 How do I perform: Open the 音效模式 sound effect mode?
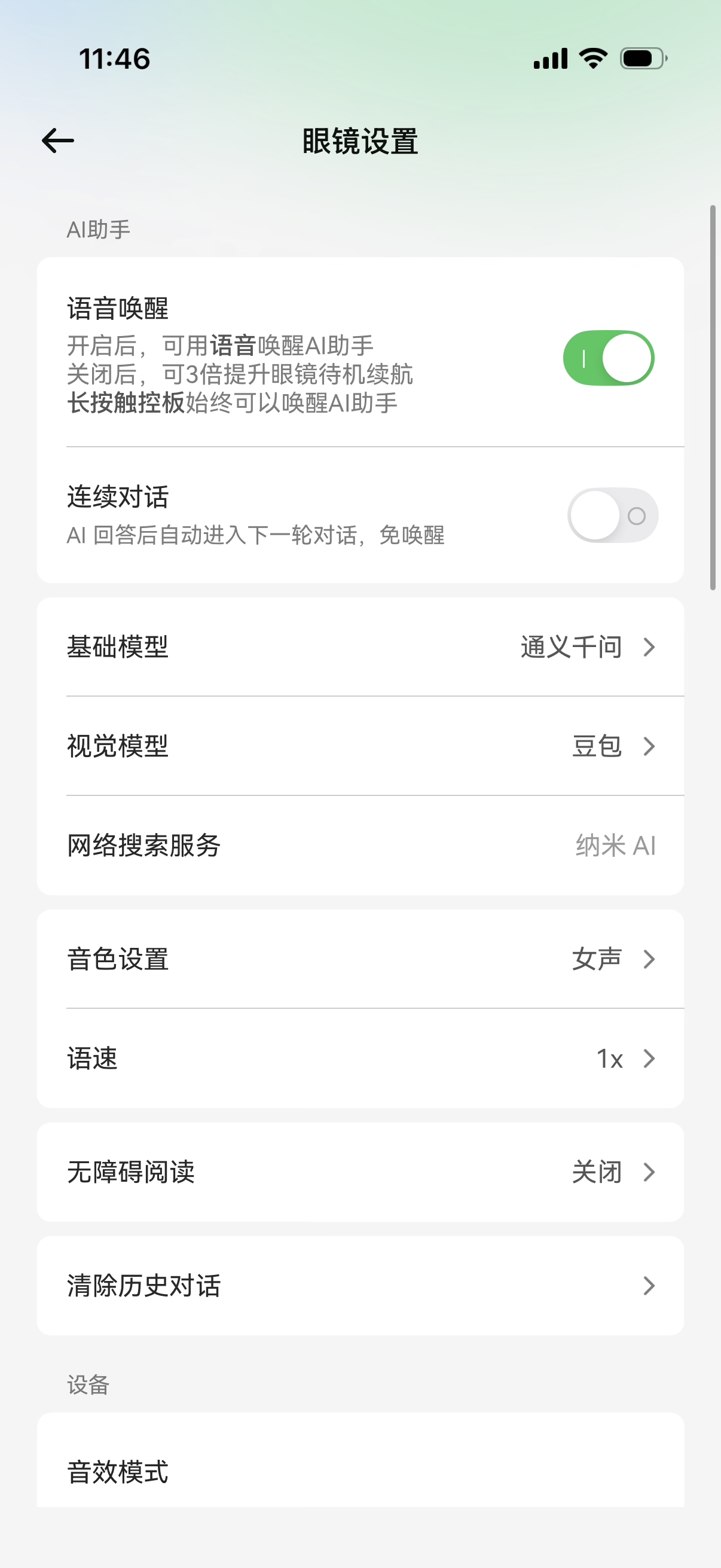coord(361,1472)
